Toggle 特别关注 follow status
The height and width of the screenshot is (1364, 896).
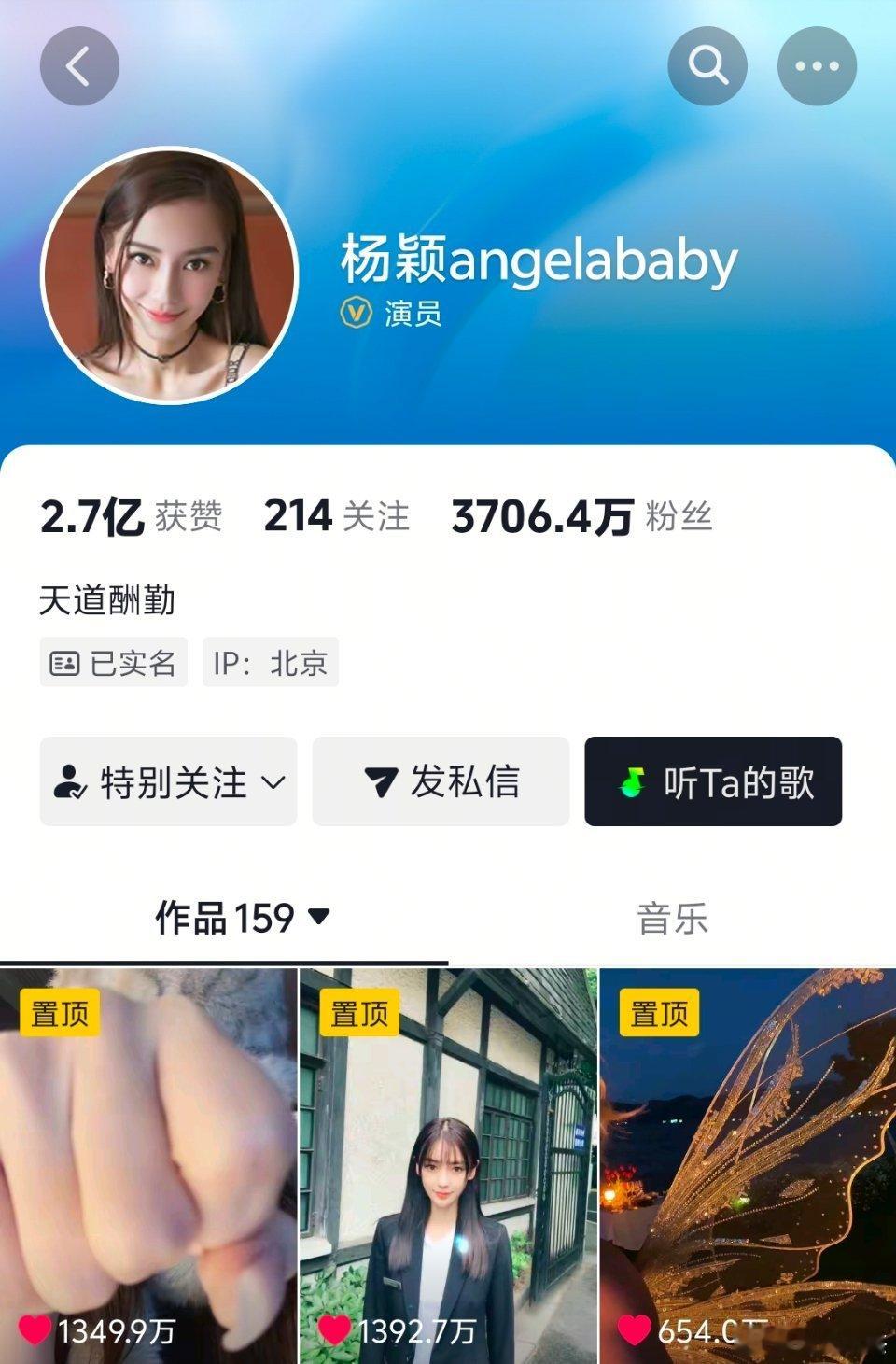click(166, 782)
